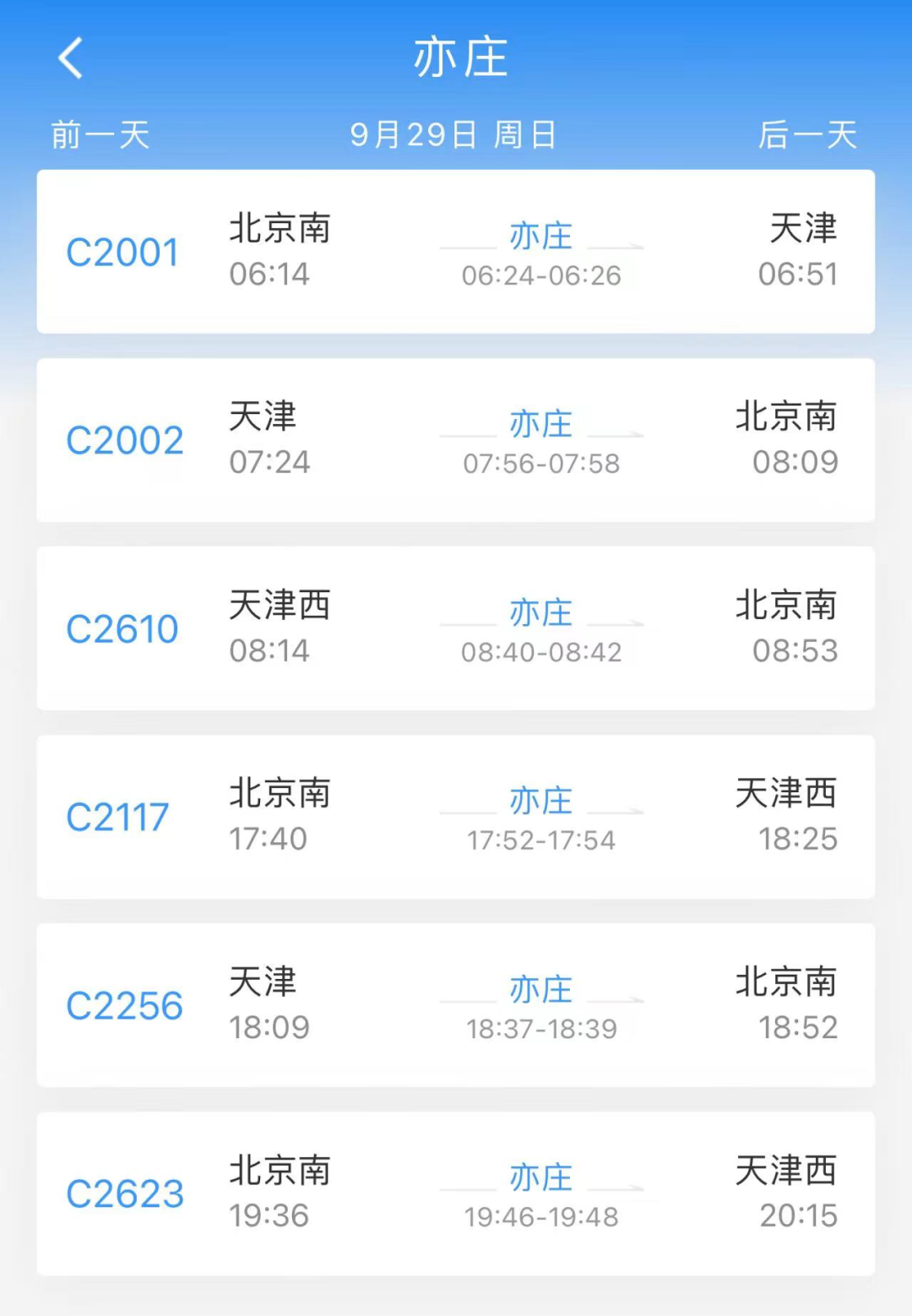The width and height of the screenshot is (912, 1316).
Task: Go back using the arrow icon
Action: pyautogui.click(x=72, y=58)
